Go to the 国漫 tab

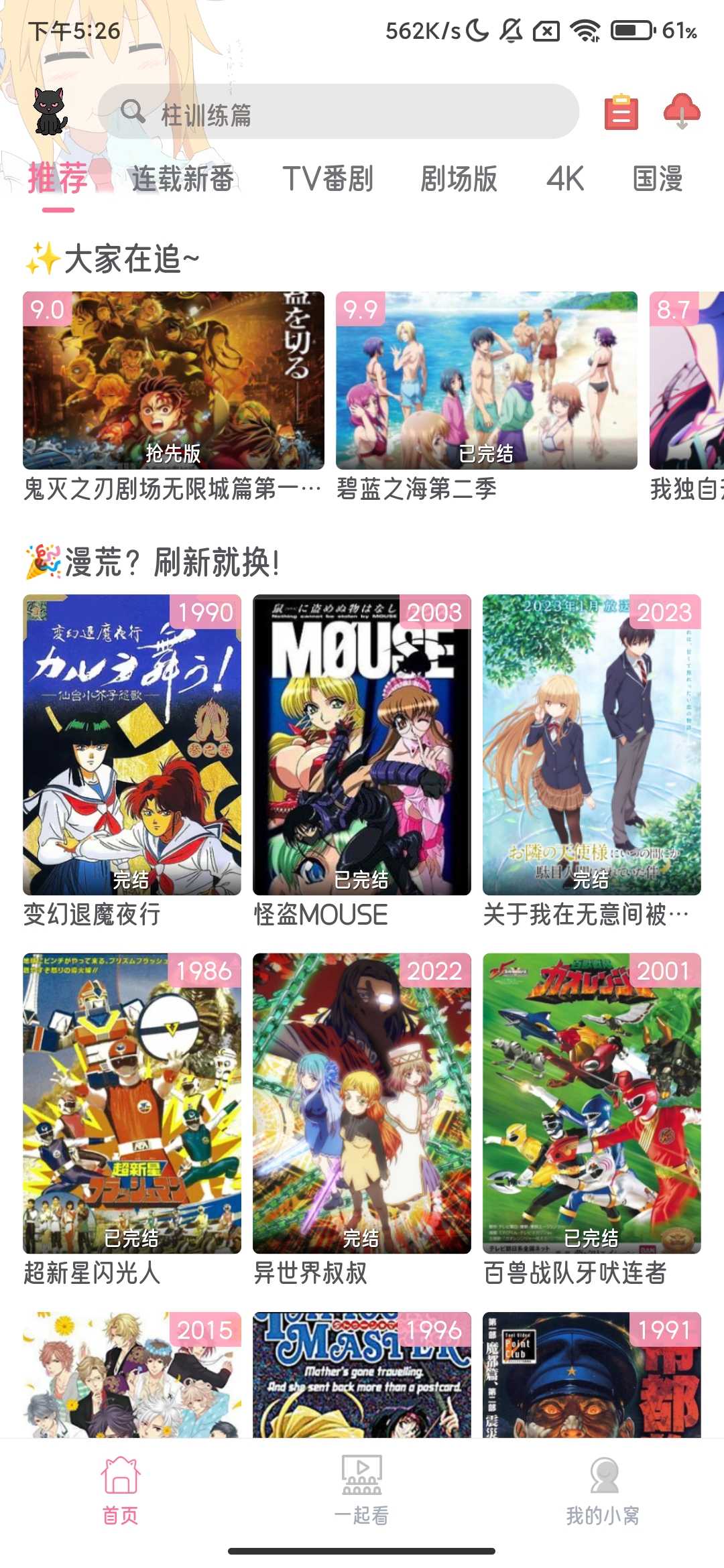click(658, 179)
